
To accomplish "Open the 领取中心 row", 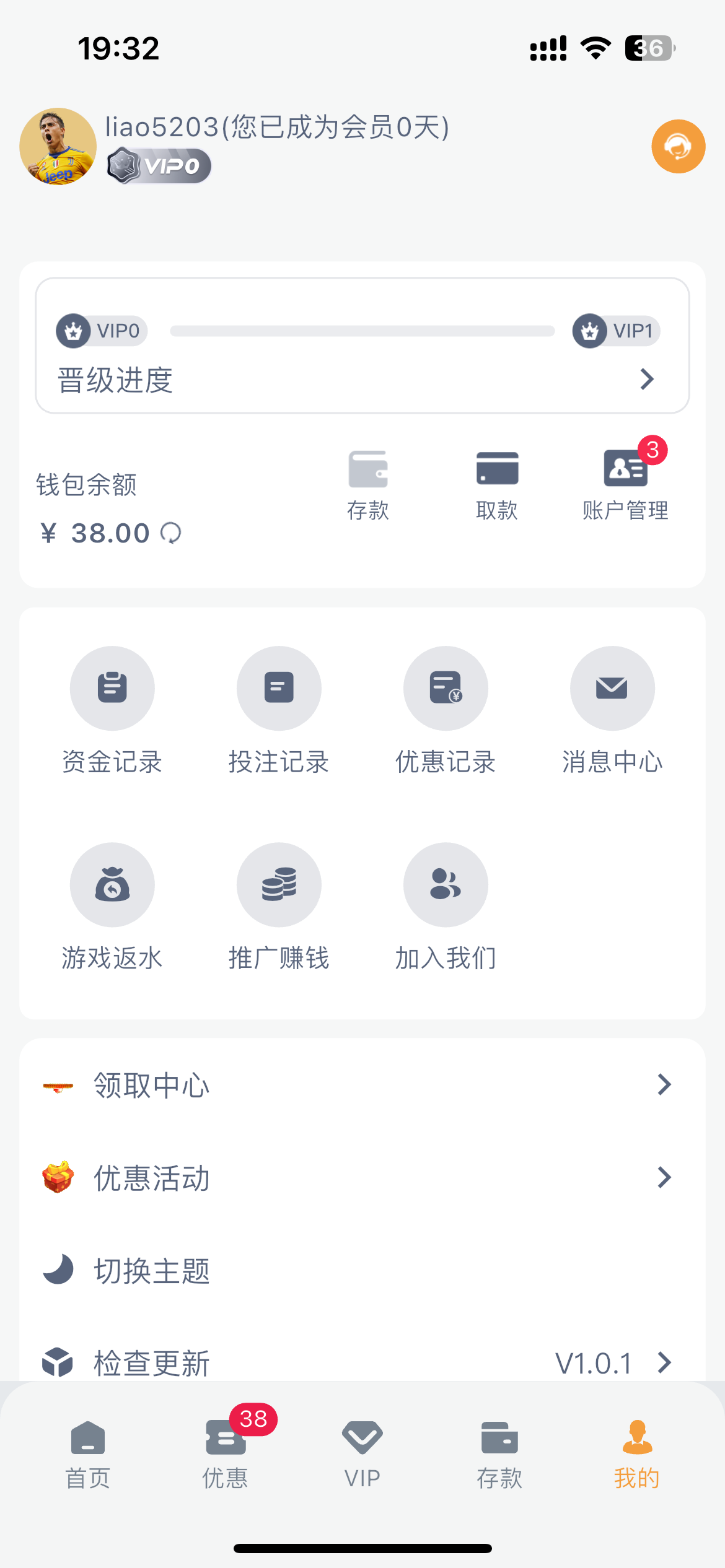I will [x=362, y=1085].
